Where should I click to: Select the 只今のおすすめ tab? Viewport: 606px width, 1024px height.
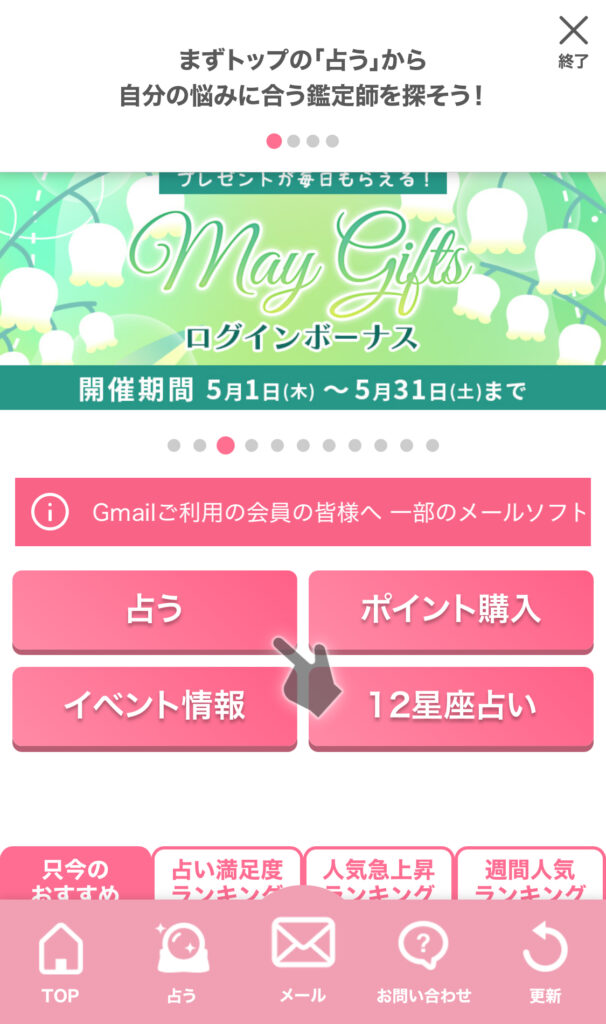coord(76,877)
